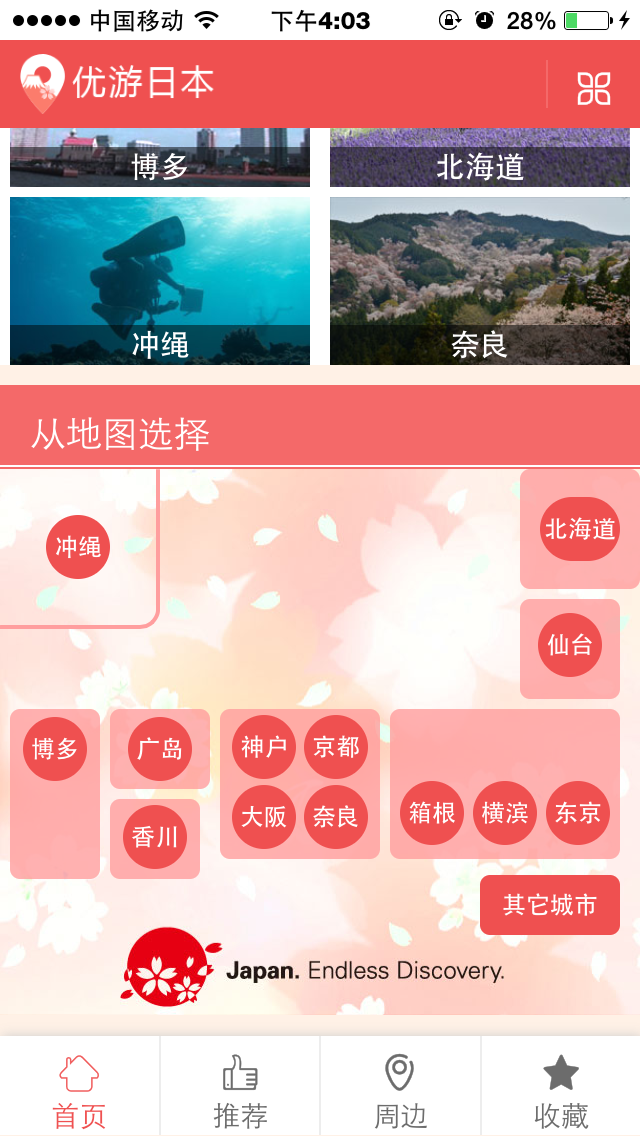Screen dimensions: 640x1136
Task: Open the 奈良 photo card
Action: pos(480,281)
